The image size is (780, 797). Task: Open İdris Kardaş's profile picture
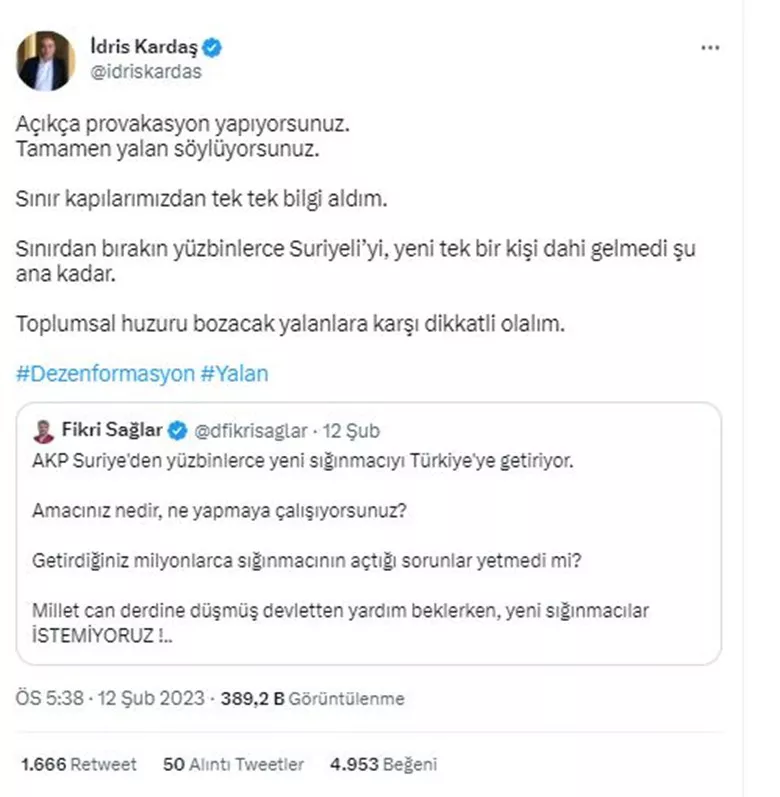[46, 60]
